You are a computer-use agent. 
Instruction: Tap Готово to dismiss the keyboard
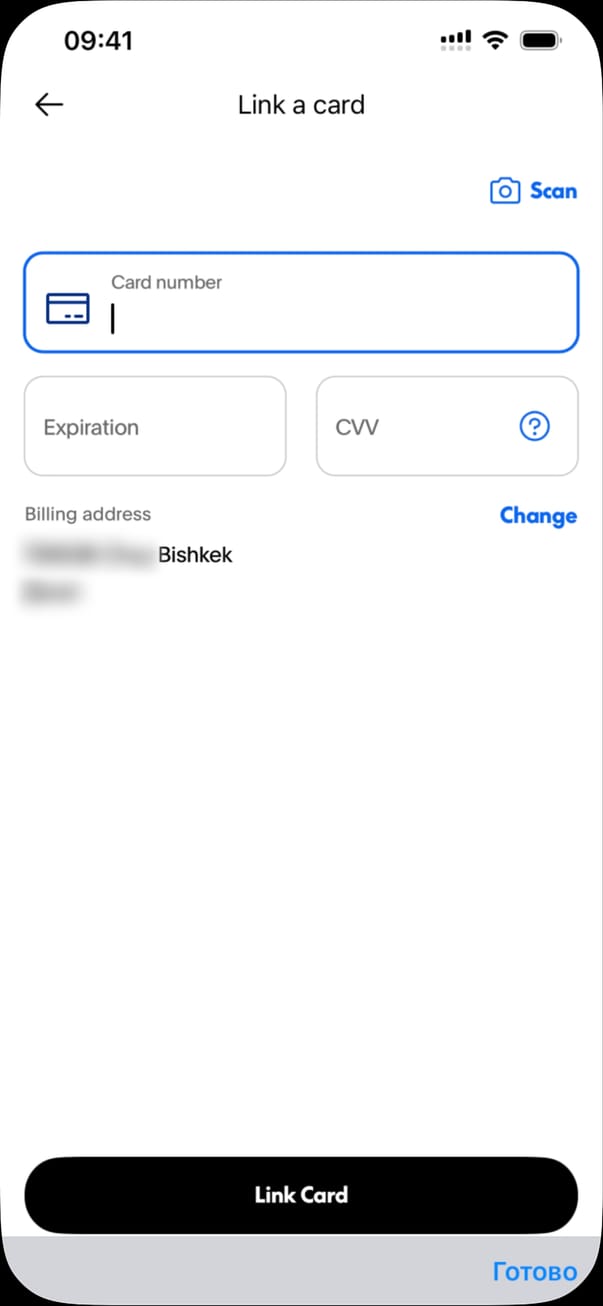tap(534, 1272)
